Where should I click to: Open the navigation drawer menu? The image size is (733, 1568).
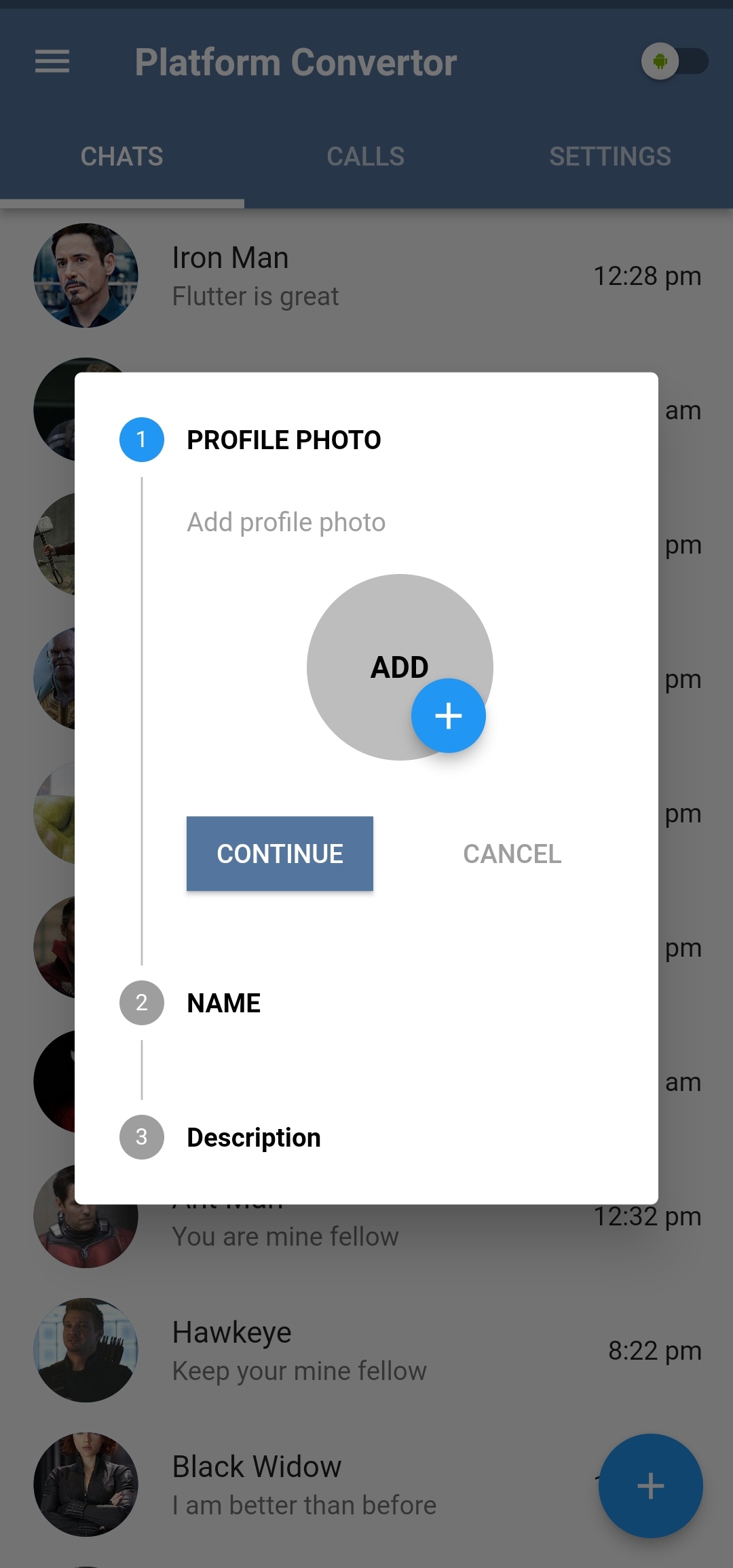[x=52, y=62]
